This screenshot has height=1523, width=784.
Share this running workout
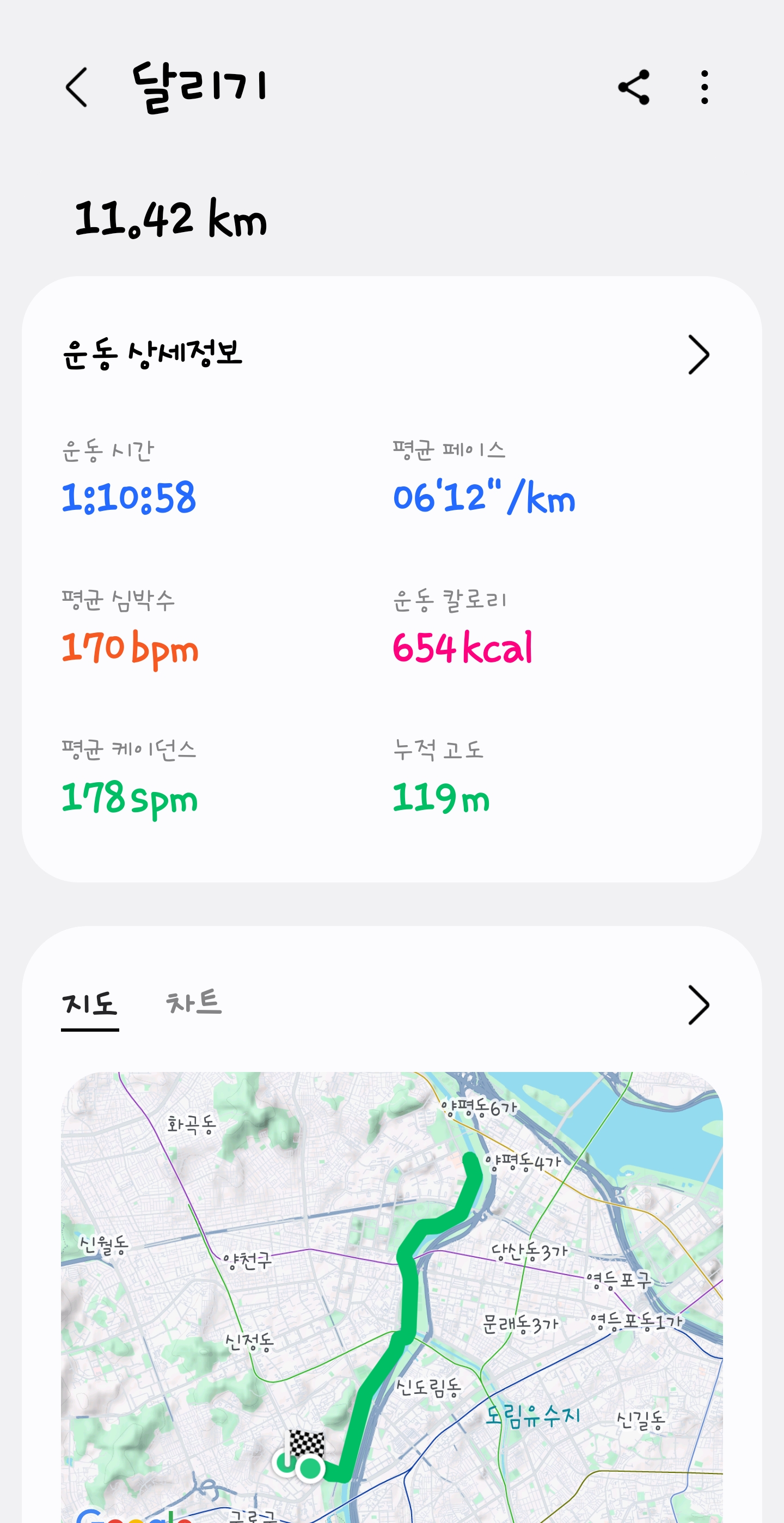[633, 88]
